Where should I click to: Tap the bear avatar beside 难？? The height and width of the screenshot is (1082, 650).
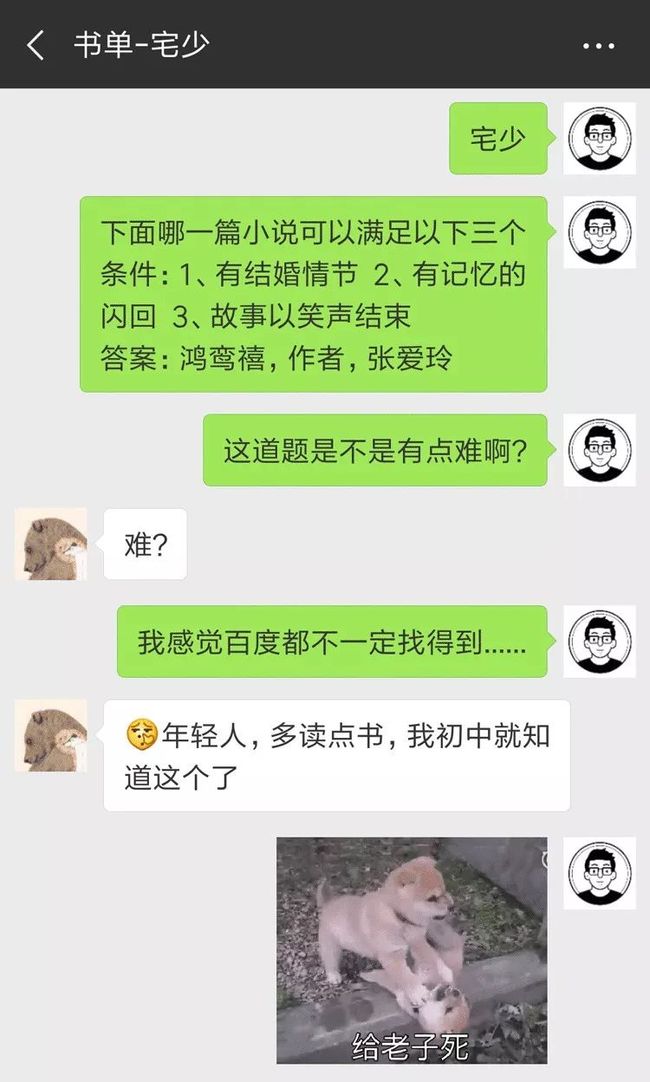[51, 544]
